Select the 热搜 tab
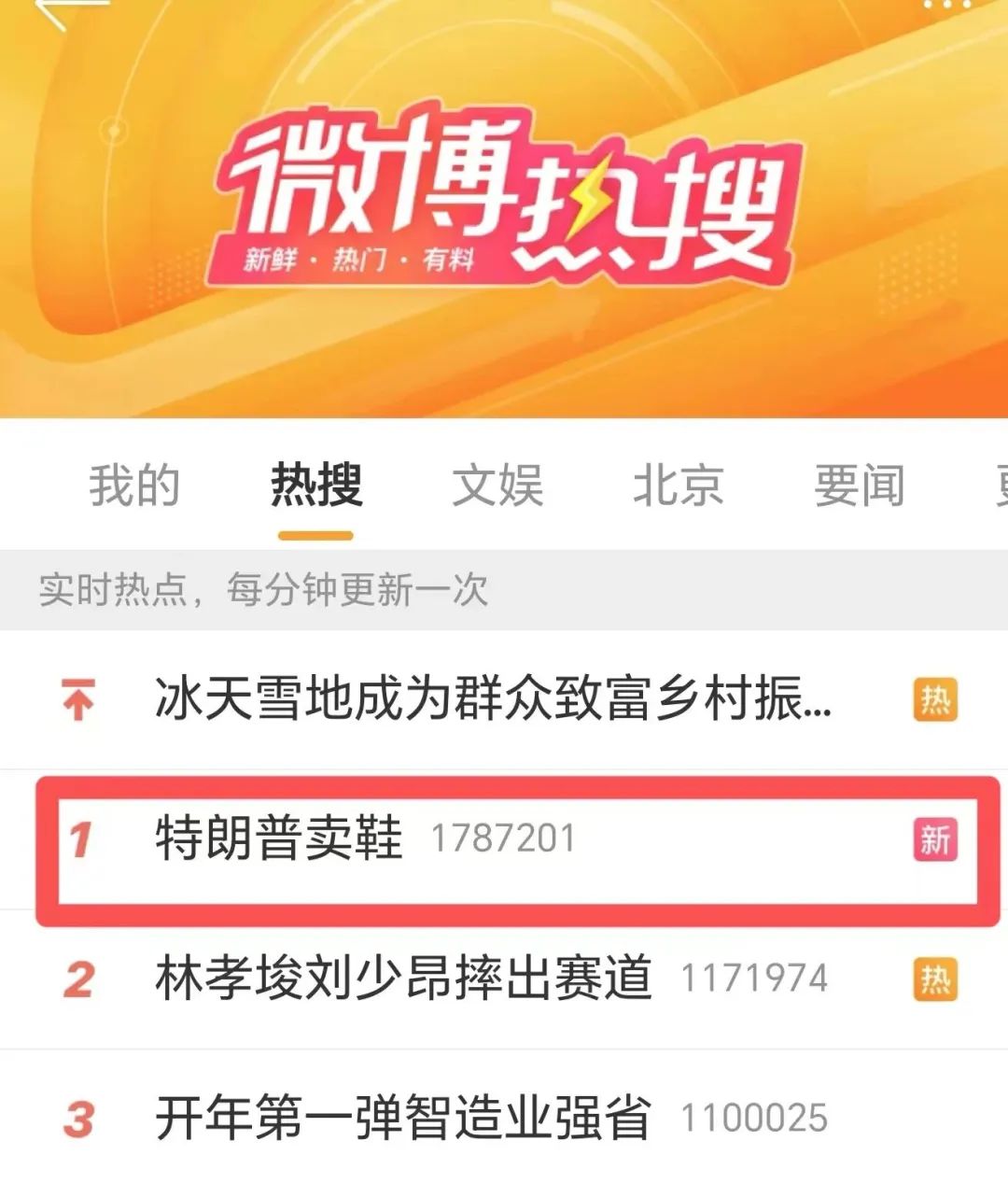The height and width of the screenshot is (1183, 1008). tap(315, 486)
